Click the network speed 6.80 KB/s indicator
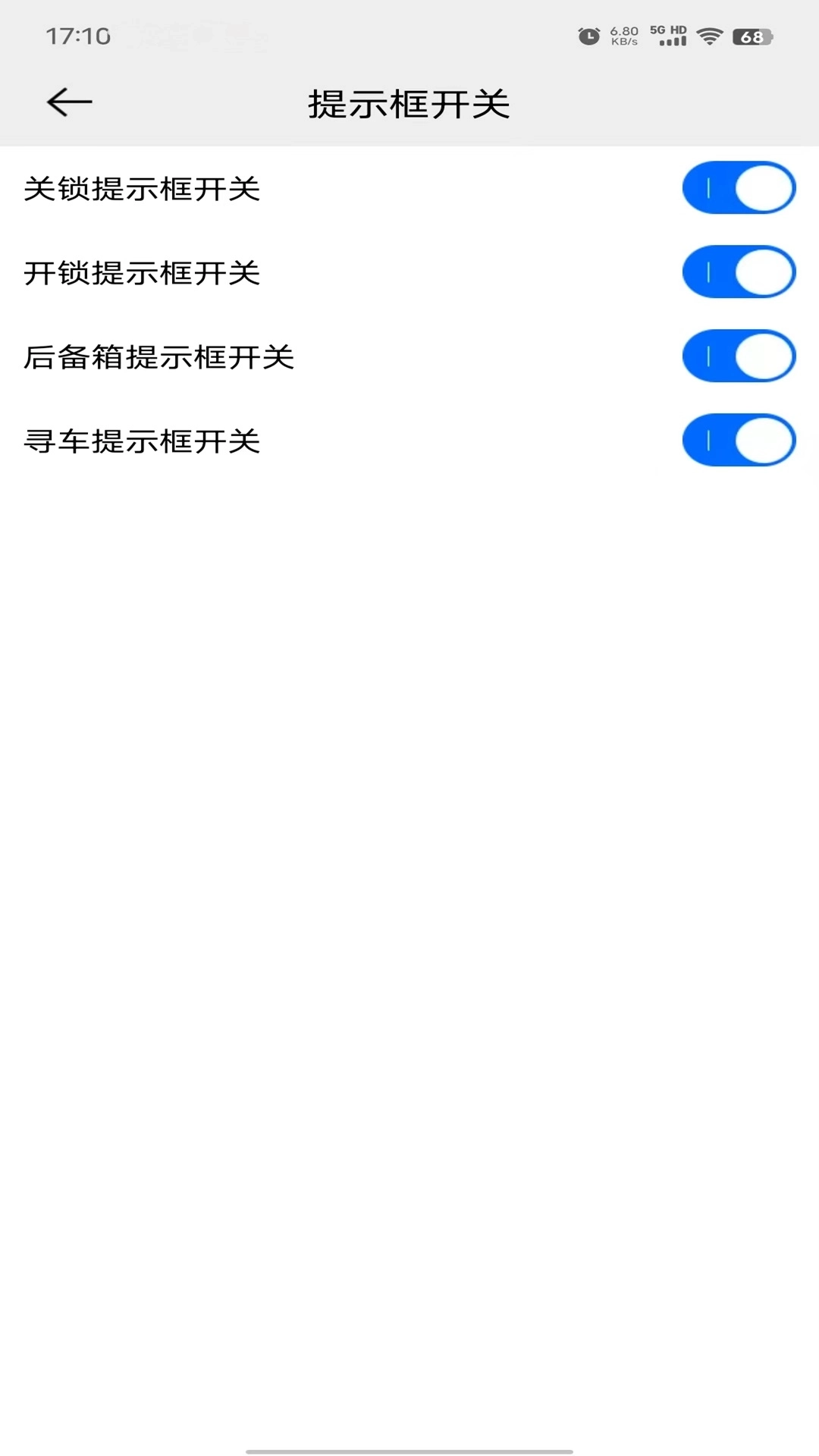The height and width of the screenshot is (1456, 819). click(622, 36)
